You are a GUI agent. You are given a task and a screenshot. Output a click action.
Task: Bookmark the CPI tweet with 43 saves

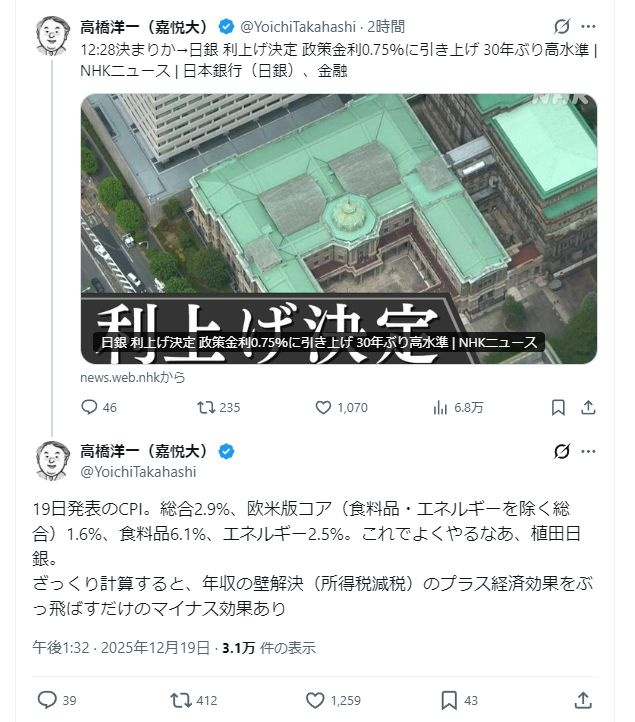tap(451, 699)
